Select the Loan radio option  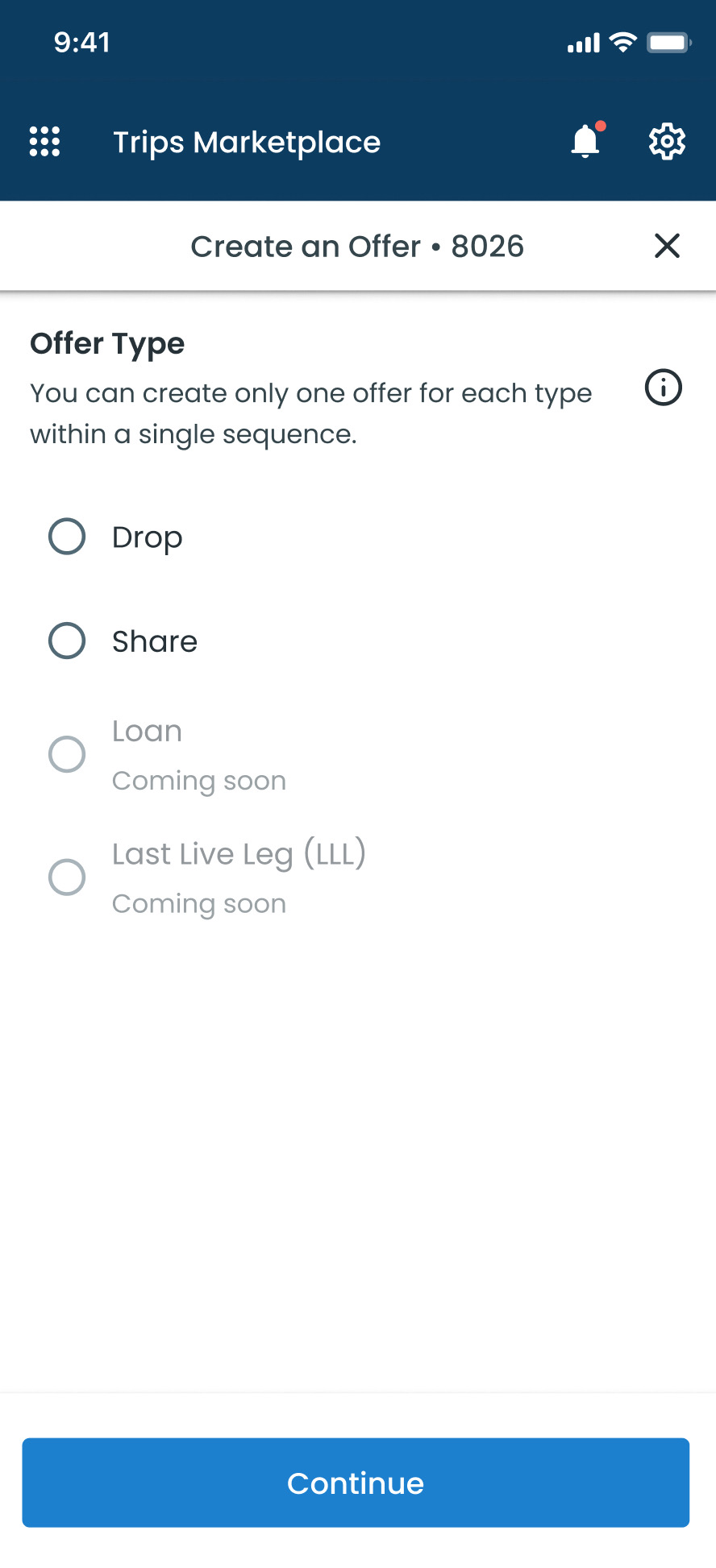67,754
